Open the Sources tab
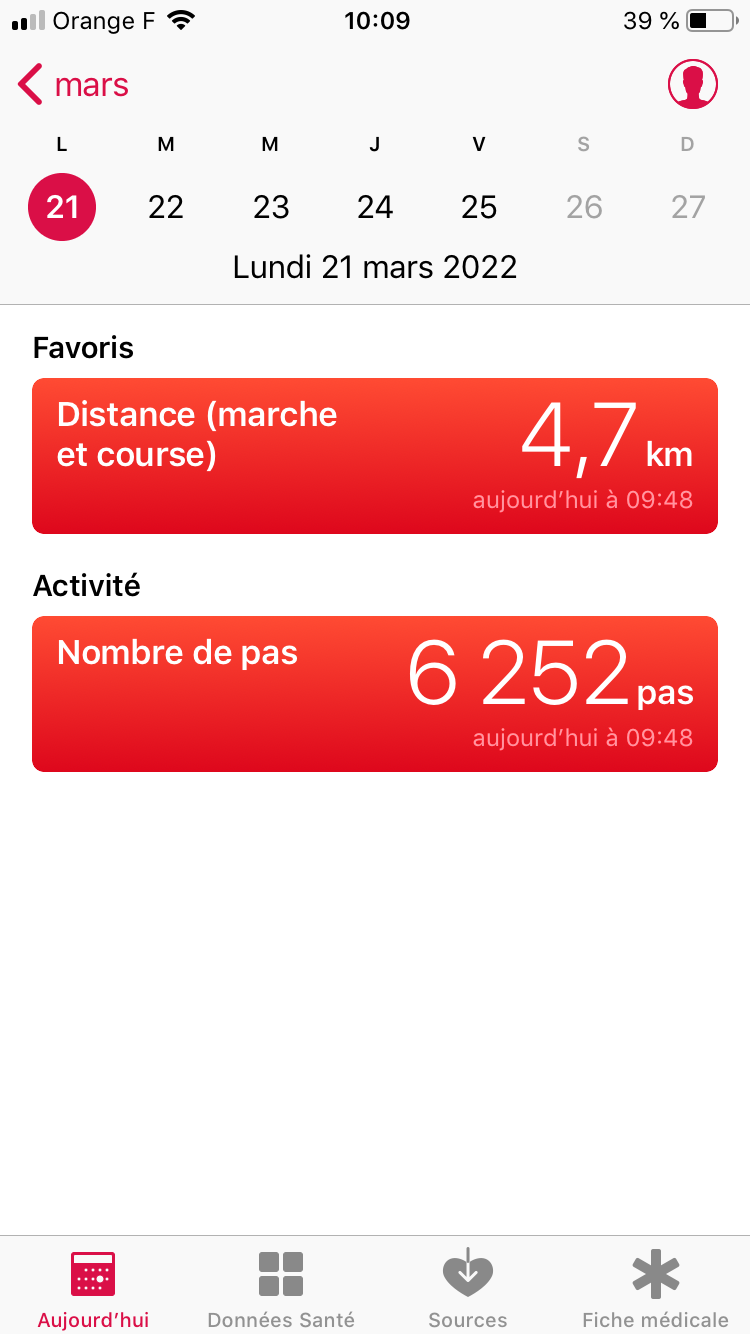Viewport: 750px width, 1334px height. pyautogui.click(x=468, y=1288)
